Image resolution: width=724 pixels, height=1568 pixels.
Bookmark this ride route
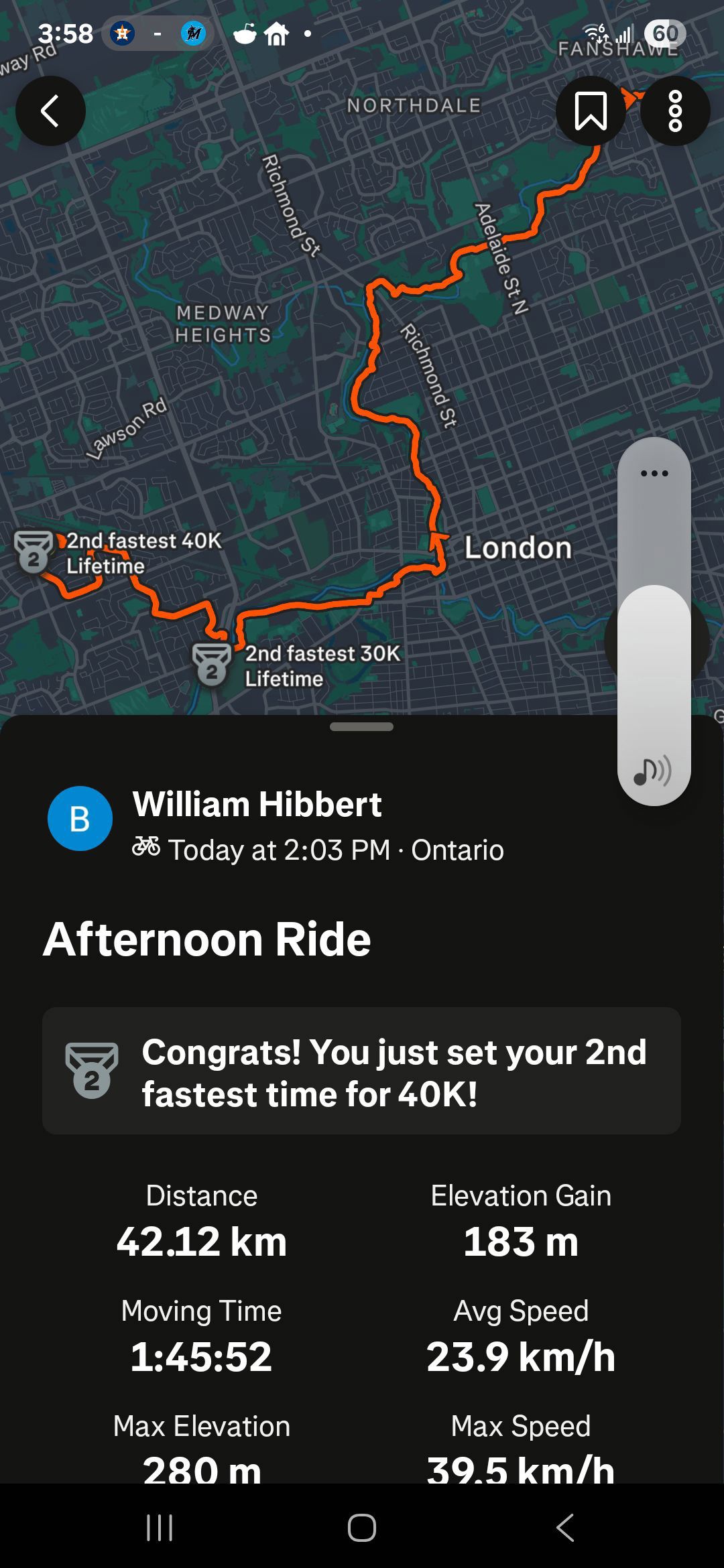click(x=591, y=111)
